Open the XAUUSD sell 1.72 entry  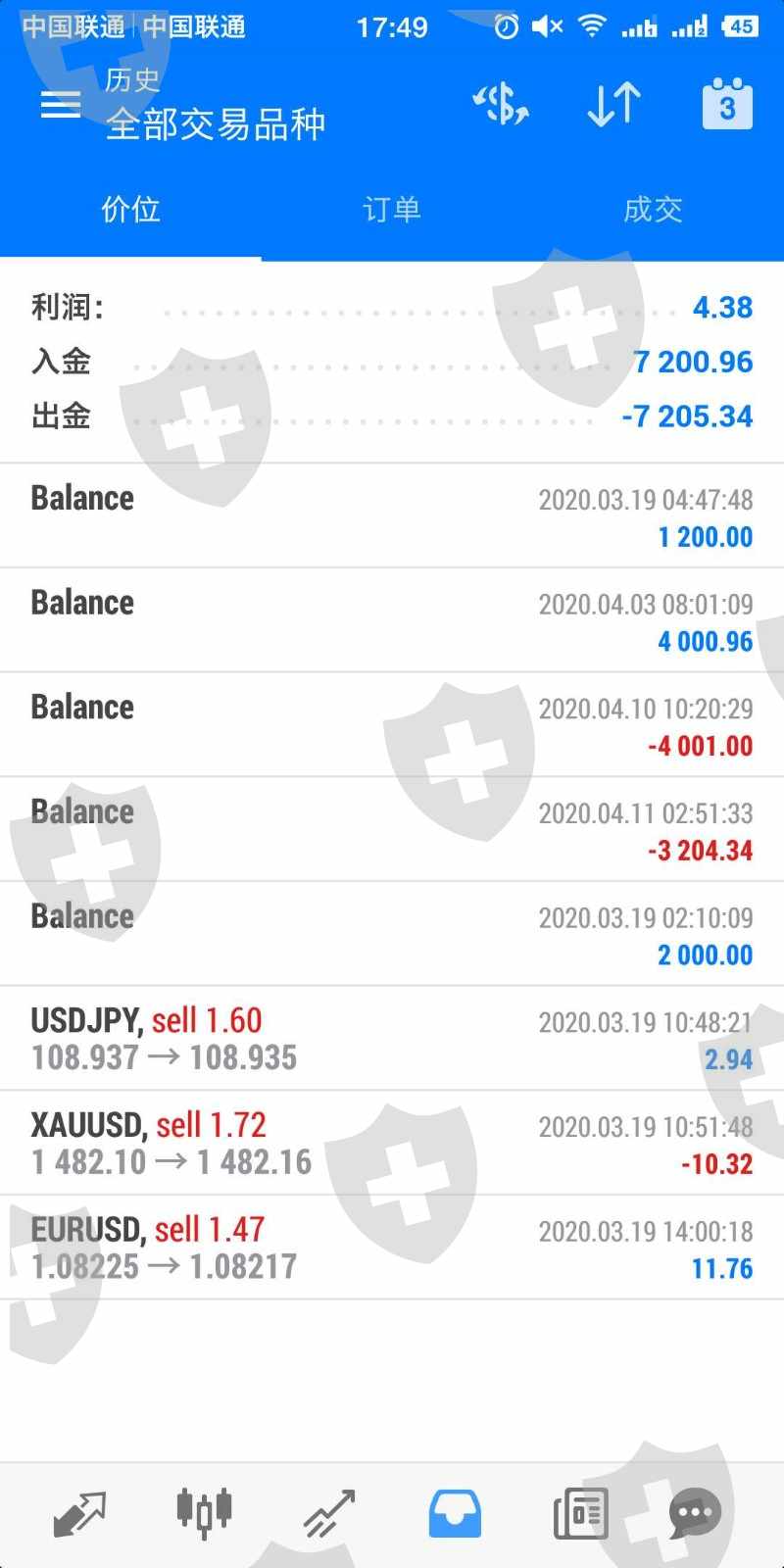[x=392, y=1143]
